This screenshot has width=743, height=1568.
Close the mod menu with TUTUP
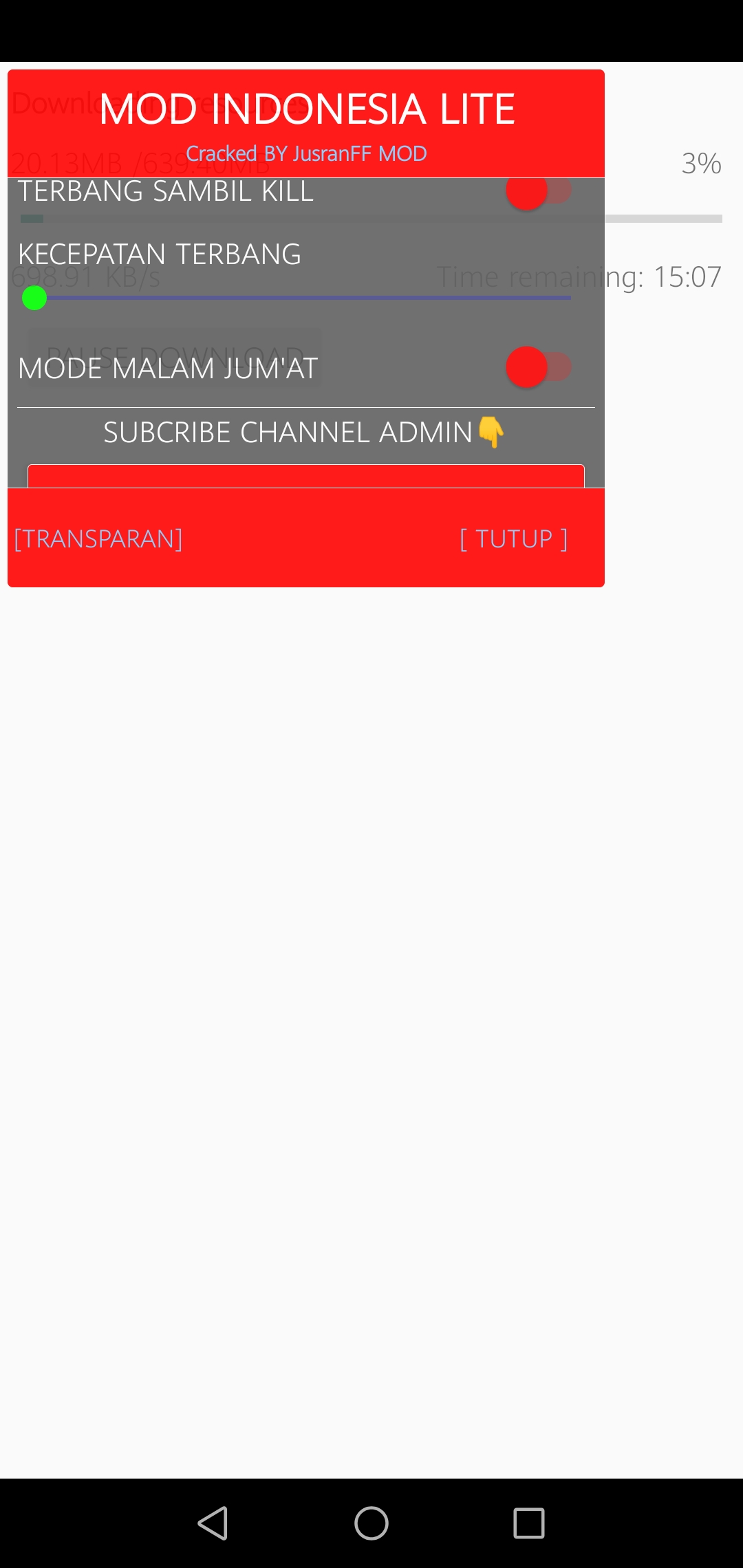coord(513,538)
